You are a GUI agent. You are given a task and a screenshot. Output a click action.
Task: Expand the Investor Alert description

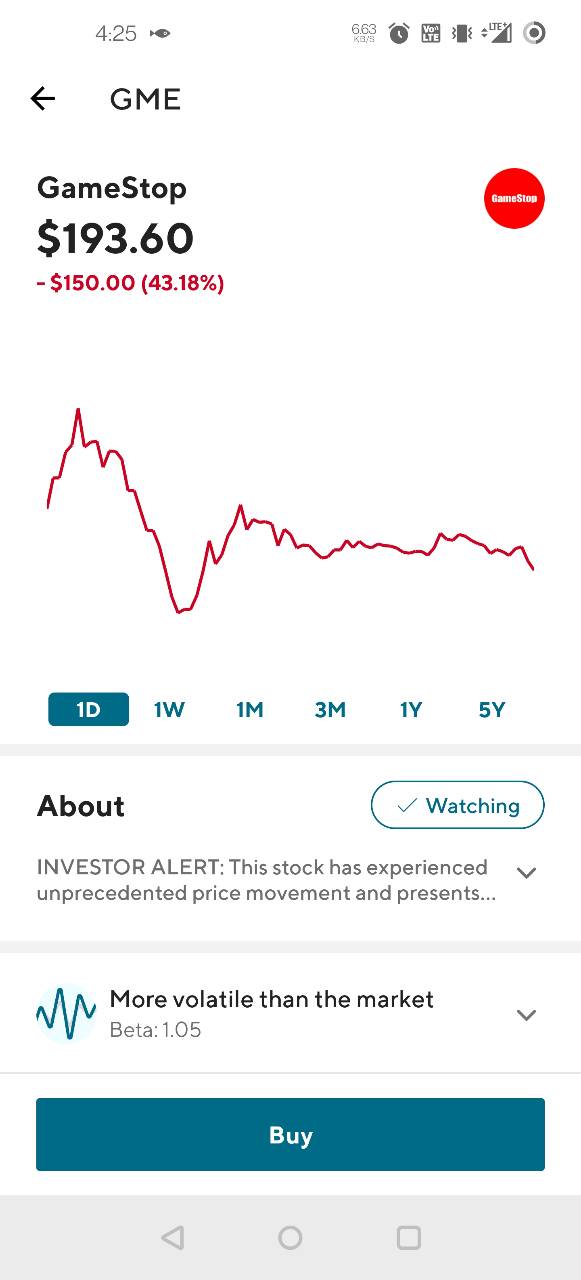527,872
